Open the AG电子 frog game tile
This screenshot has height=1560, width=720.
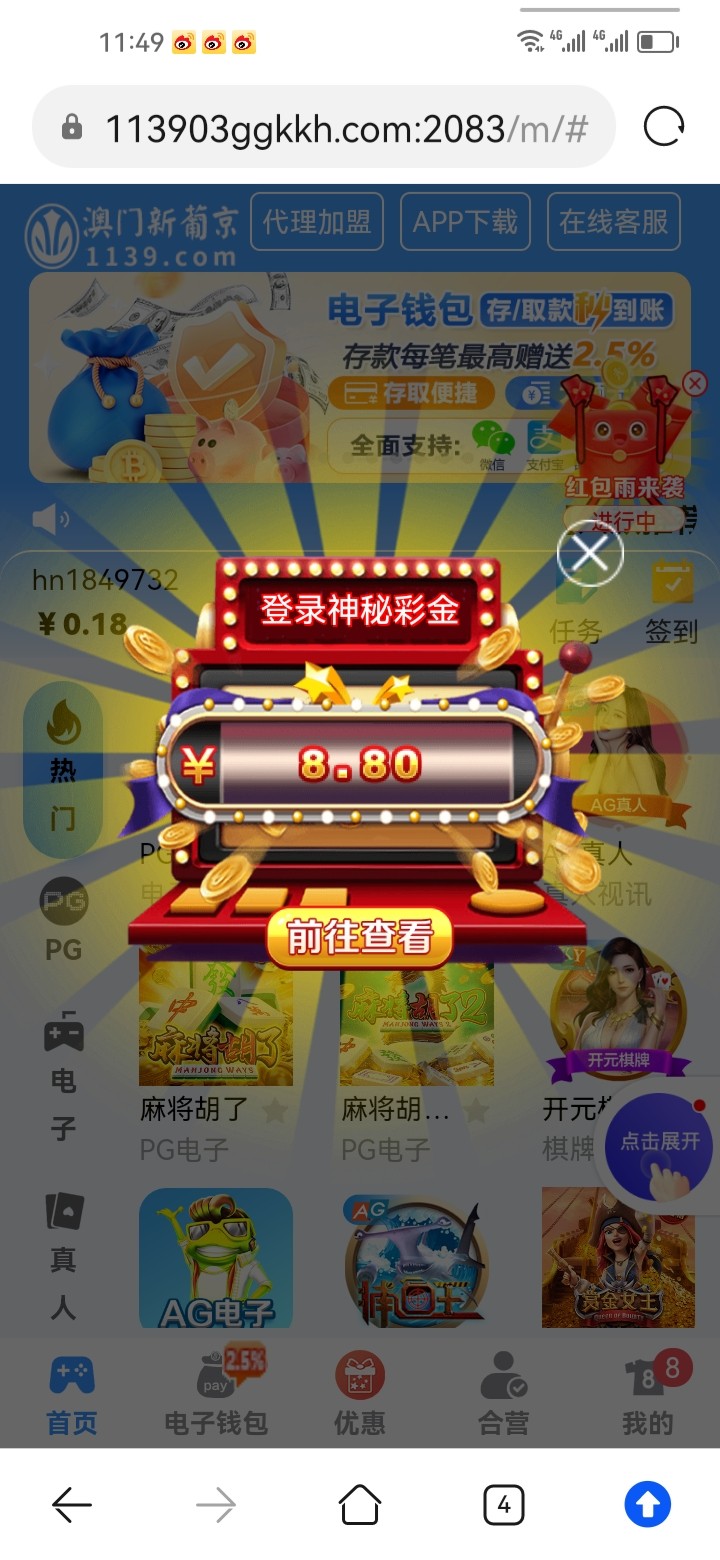coord(215,1258)
